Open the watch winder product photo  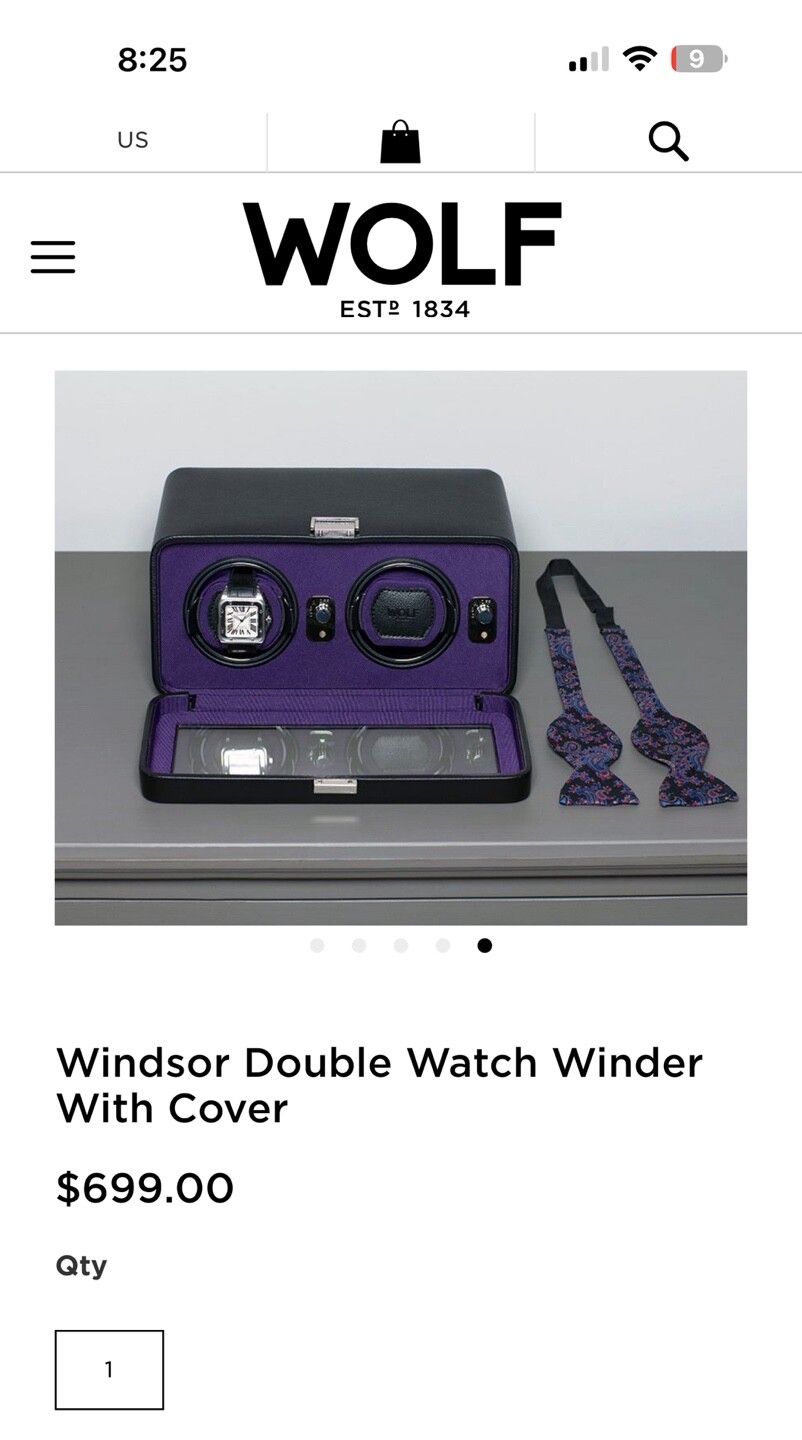coord(400,647)
